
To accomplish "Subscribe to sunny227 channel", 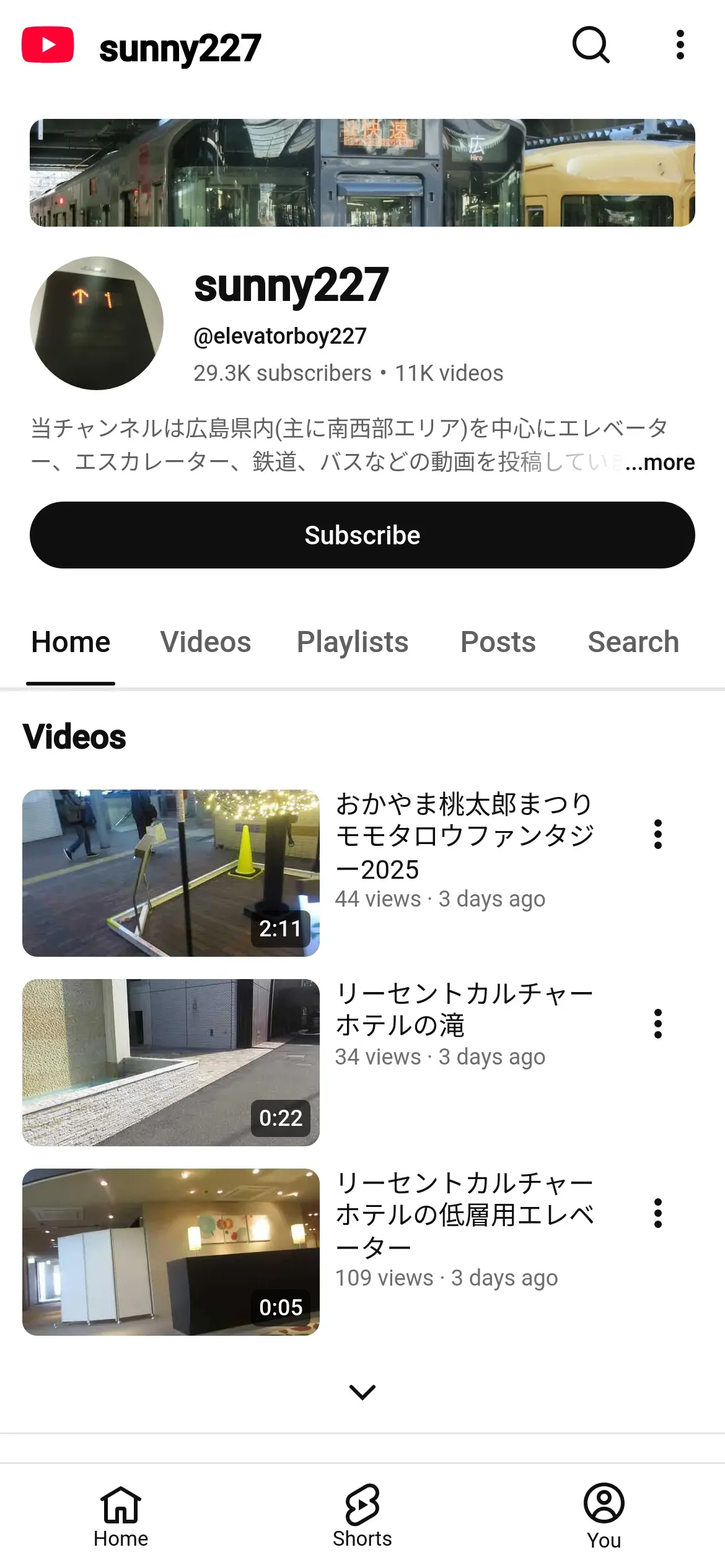I will coord(362,535).
